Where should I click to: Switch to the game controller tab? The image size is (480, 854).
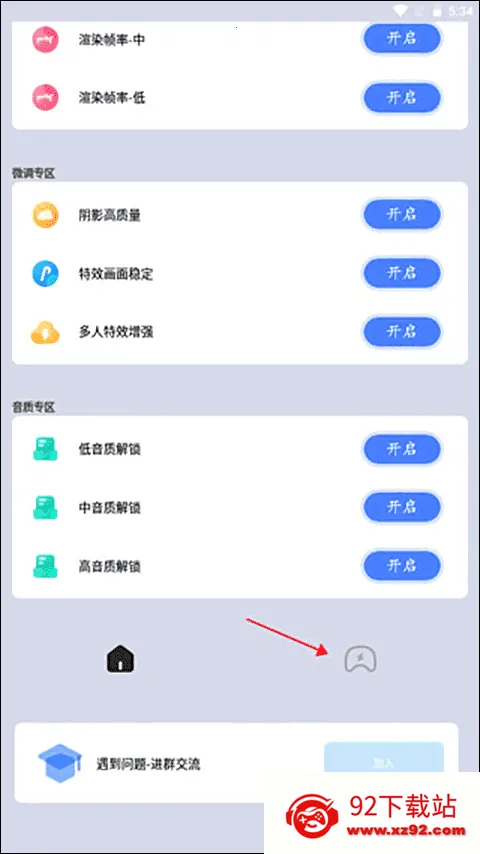(360, 659)
